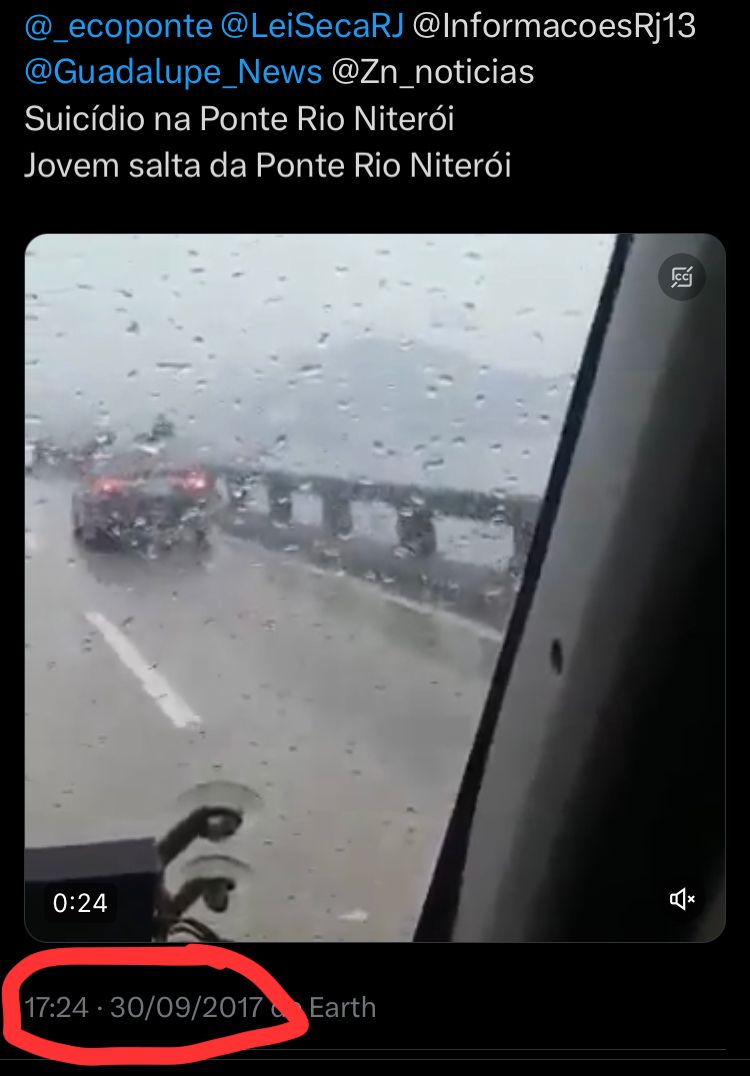Enable subtitles using the CC button

click(681, 279)
